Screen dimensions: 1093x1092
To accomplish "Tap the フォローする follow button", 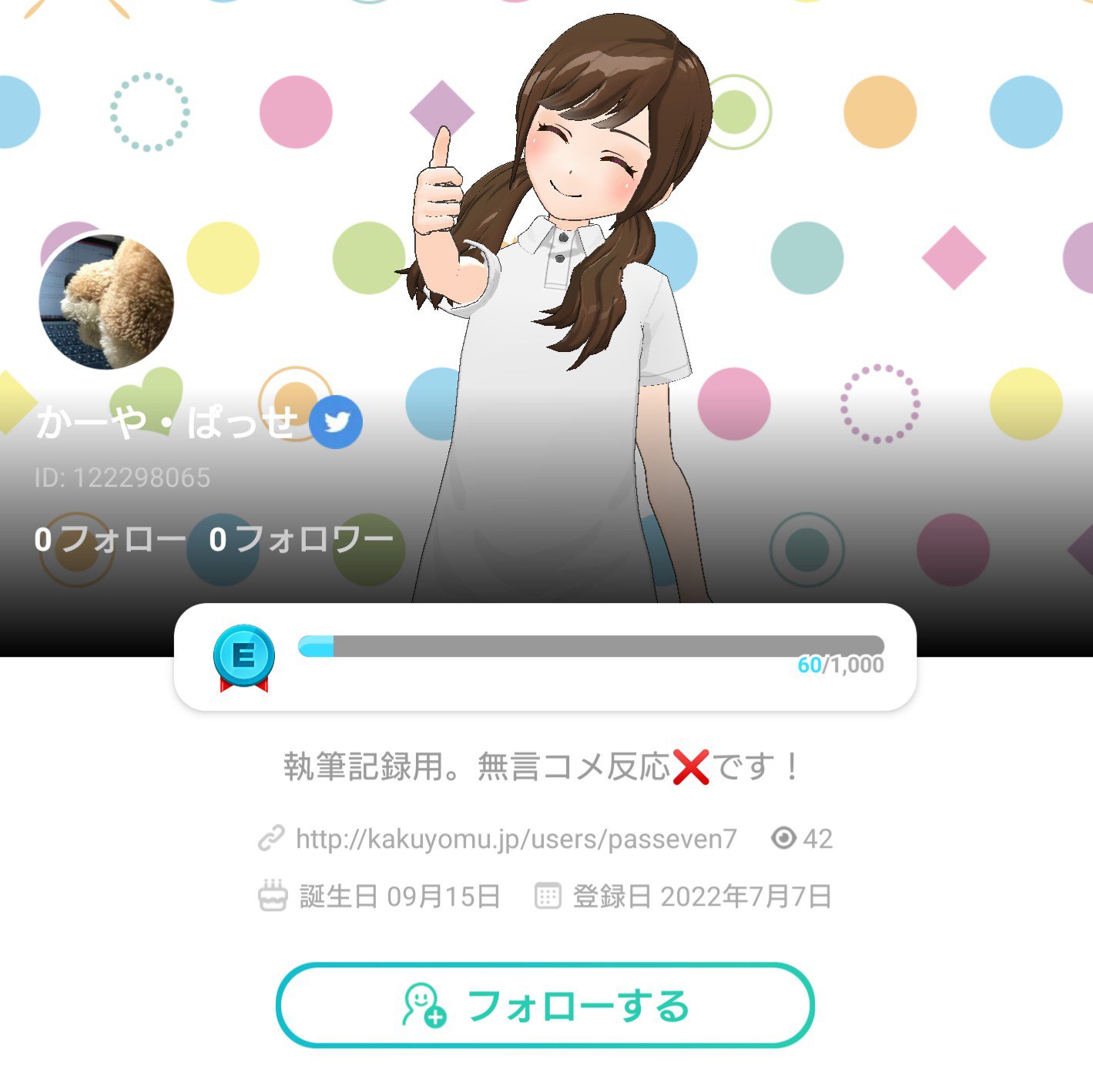I will (x=545, y=1005).
